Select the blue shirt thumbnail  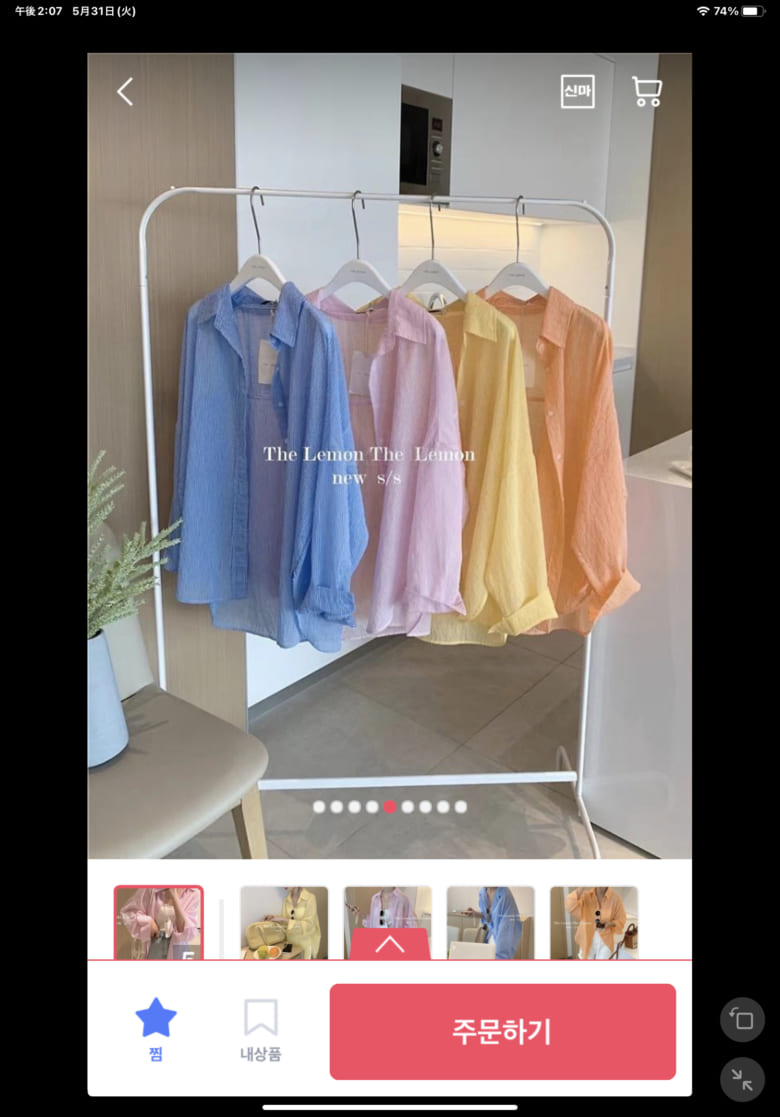point(490,922)
